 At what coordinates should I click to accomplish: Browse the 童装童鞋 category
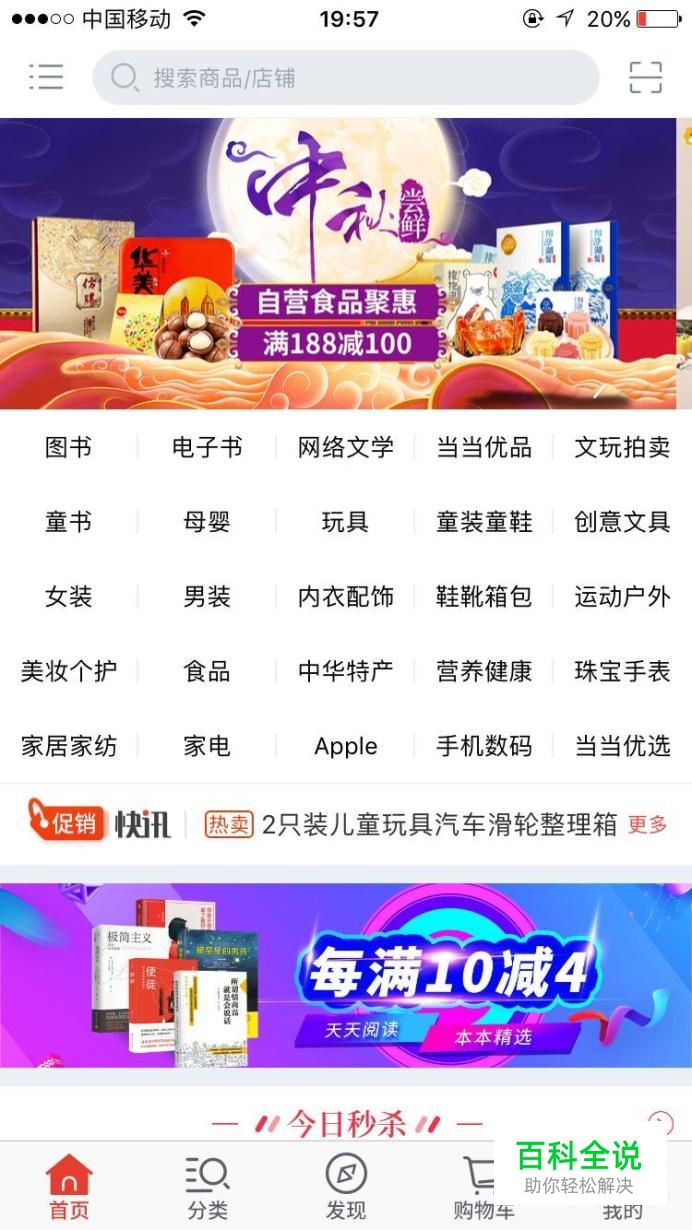[x=483, y=522]
